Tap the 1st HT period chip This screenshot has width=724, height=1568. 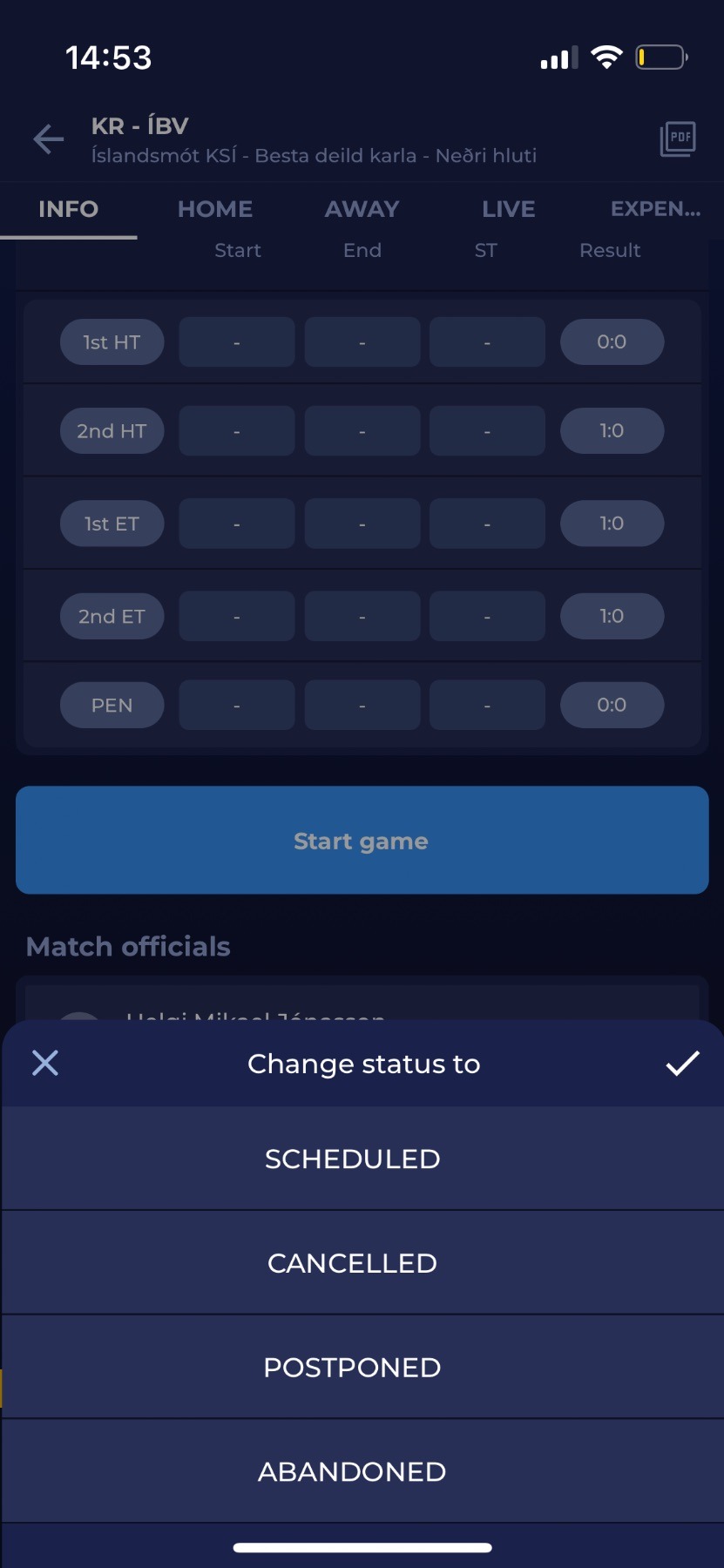[112, 342]
